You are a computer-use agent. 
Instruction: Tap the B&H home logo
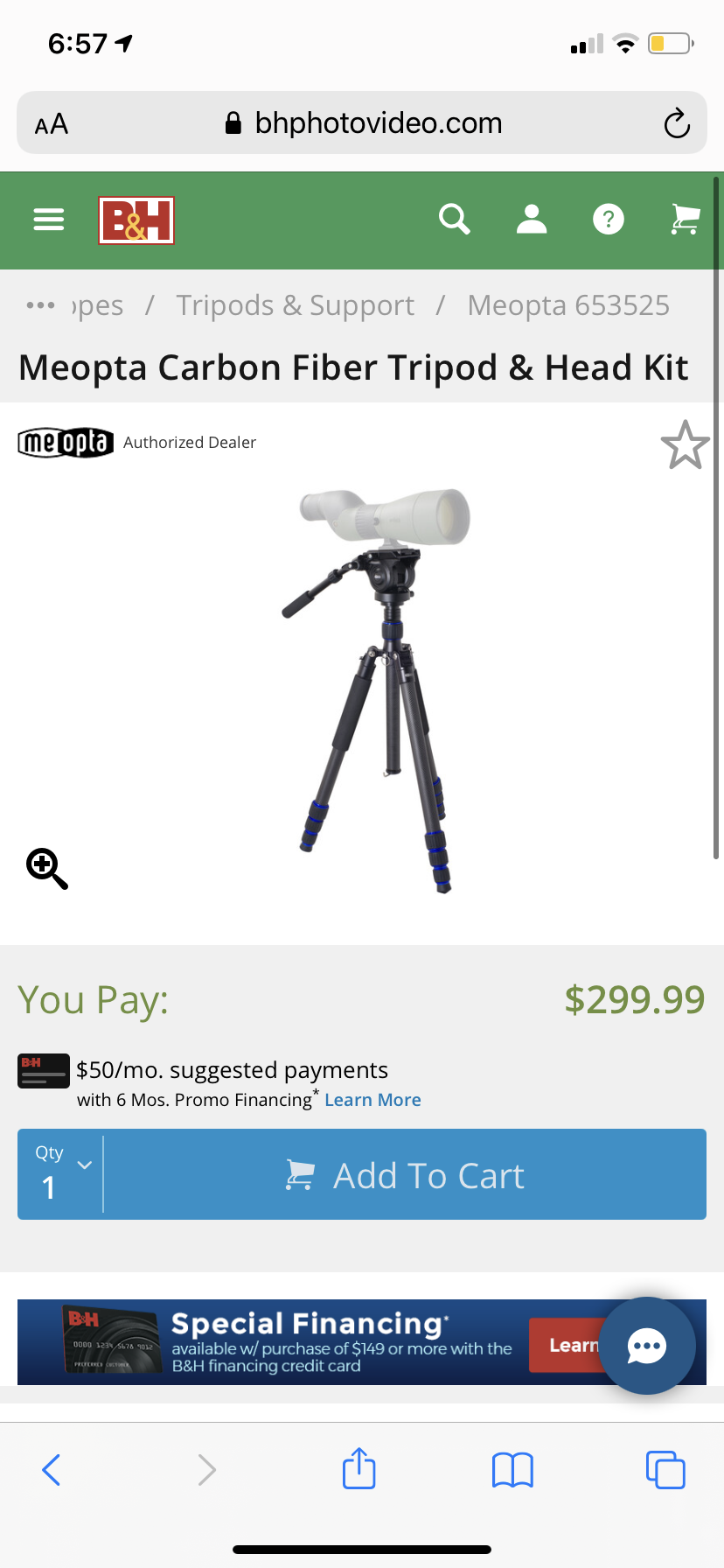pyautogui.click(x=136, y=220)
